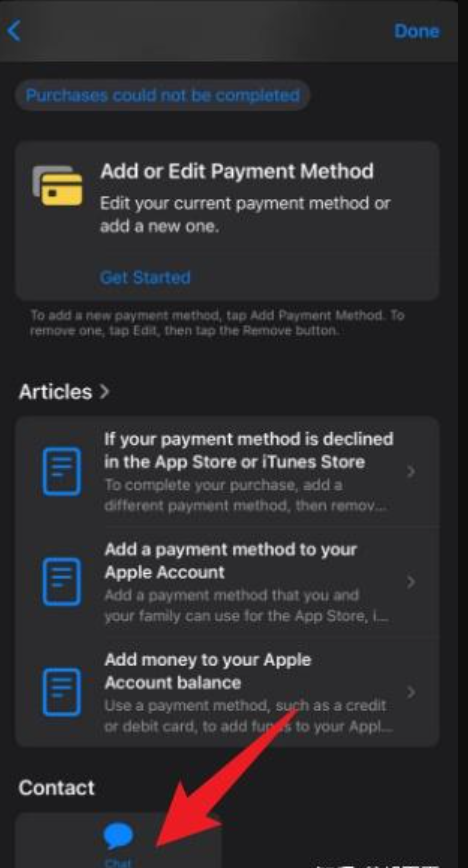Viewport: 468px width, 868px height.
Task: Select the Purchases could not be completed chip
Action: pos(162,95)
